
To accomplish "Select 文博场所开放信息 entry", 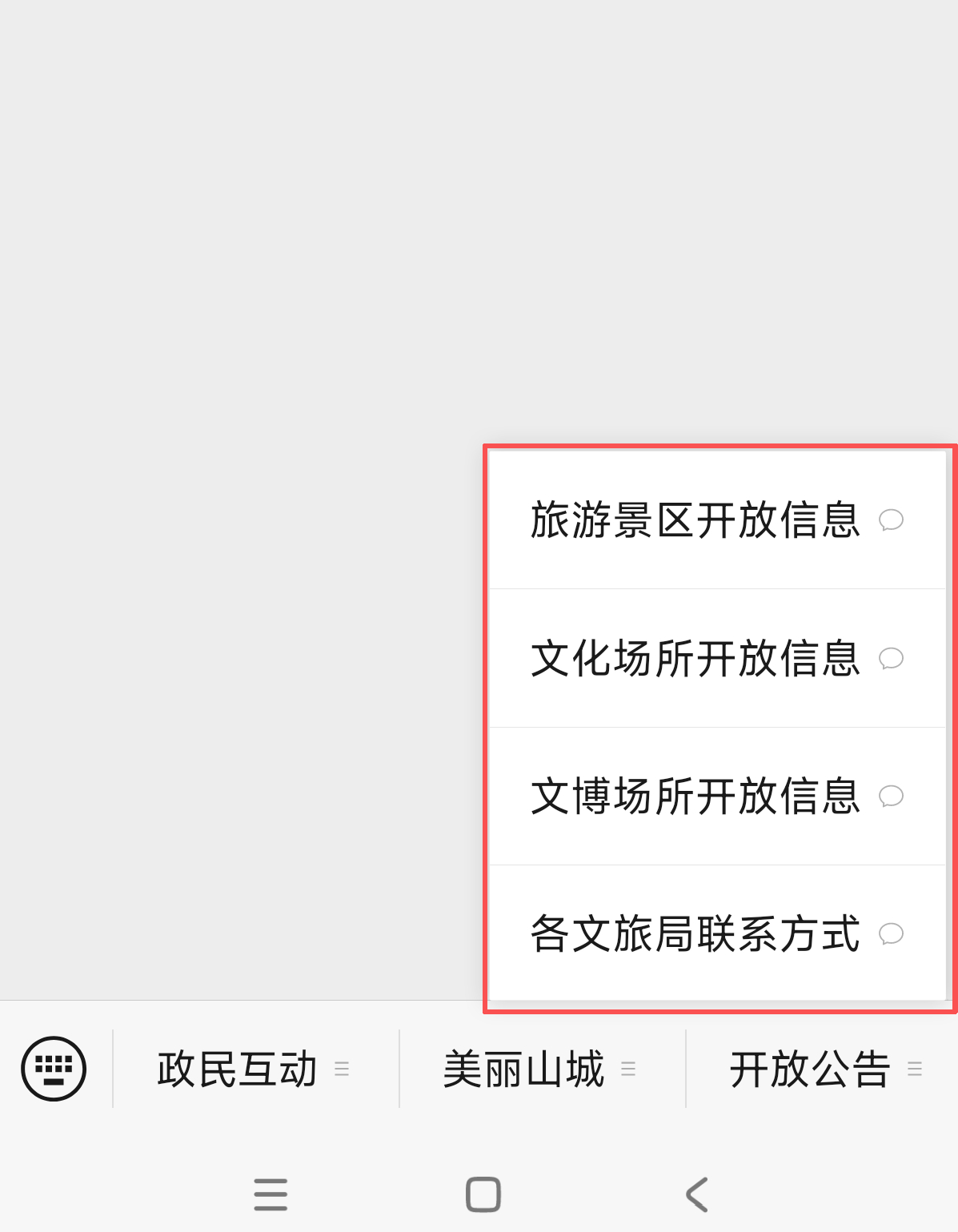I will [716, 796].
